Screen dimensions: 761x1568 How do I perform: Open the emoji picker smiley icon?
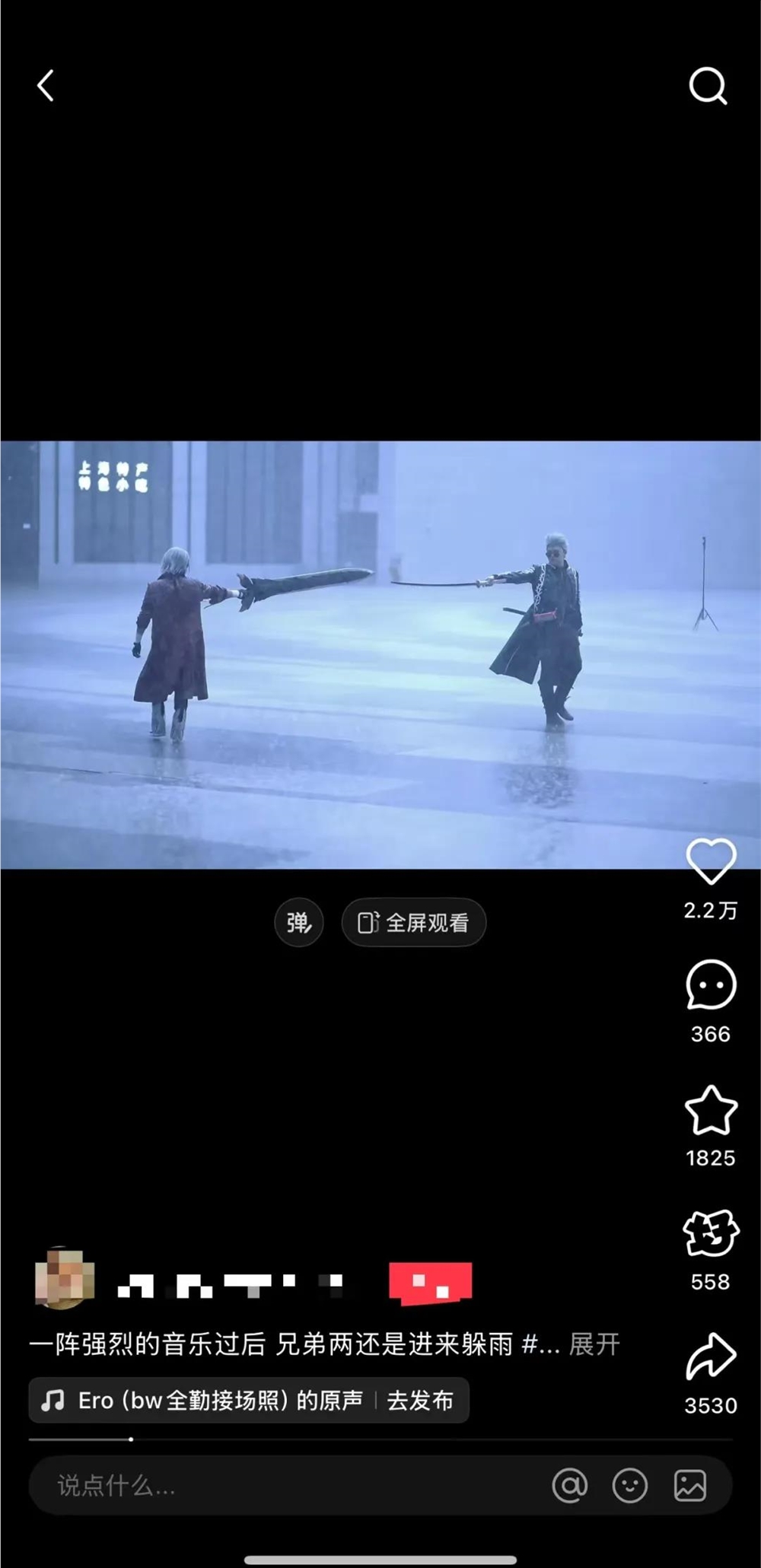630,1485
